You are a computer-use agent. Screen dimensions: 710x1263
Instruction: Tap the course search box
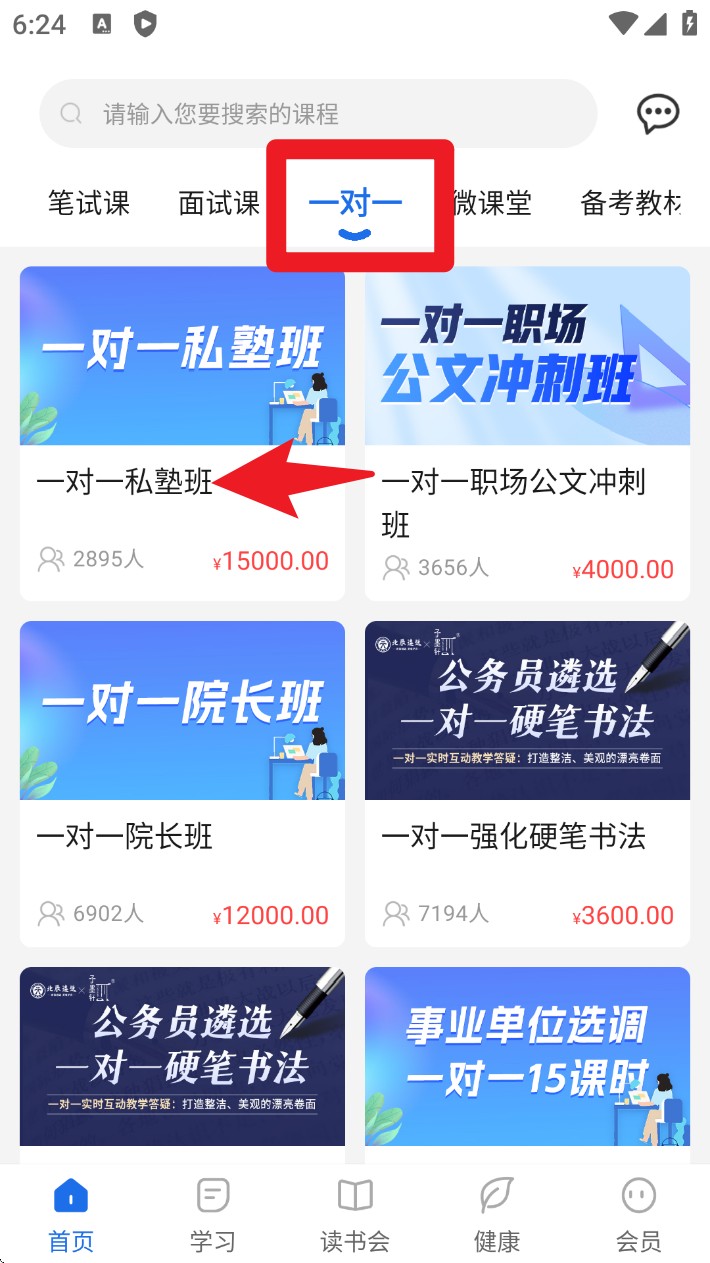click(318, 114)
